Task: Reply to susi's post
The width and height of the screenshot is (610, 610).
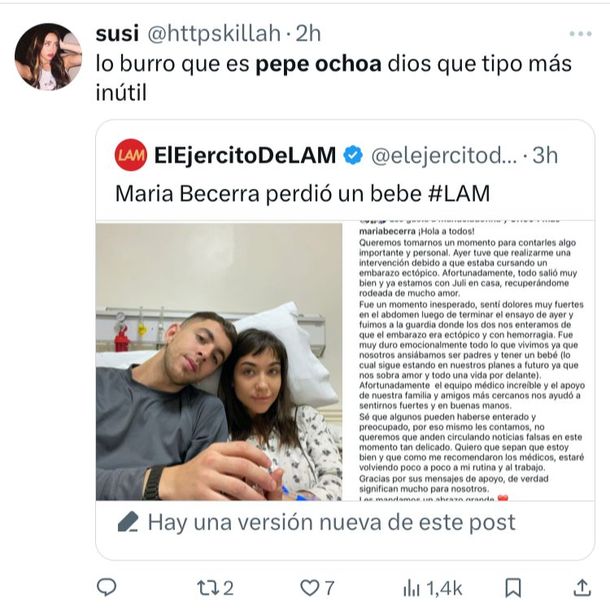Action: click(106, 587)
